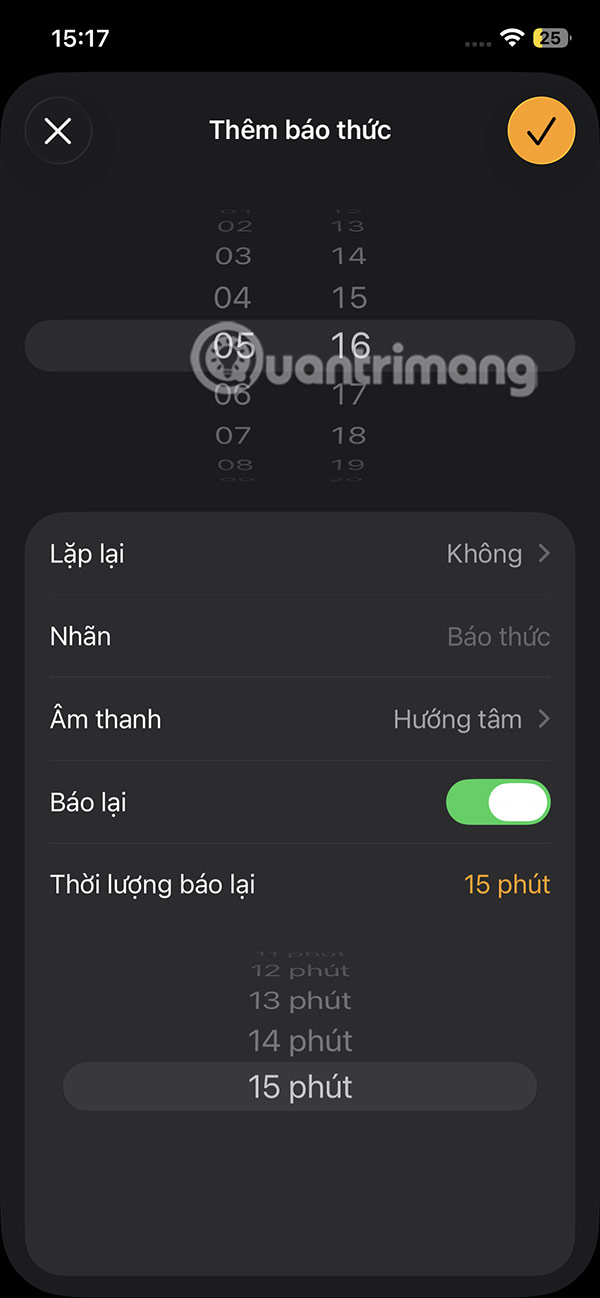The height and width of the screenshot is (1298, 600).
Task: Turn off the Báo lại snooze switch
Action: (x=497, y=802)
